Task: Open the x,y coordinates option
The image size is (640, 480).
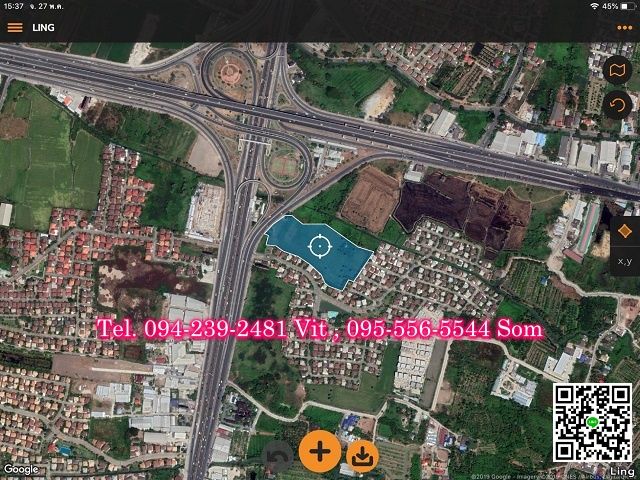Action: pos(626,259)
